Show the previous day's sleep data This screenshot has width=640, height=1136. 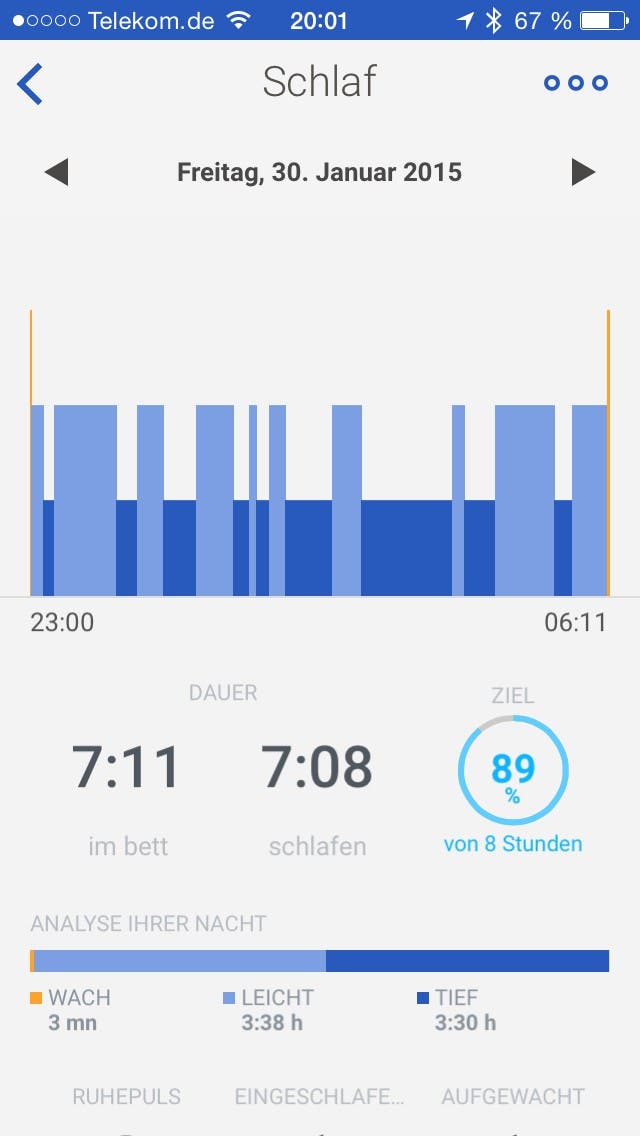click(x=56, y=172)
